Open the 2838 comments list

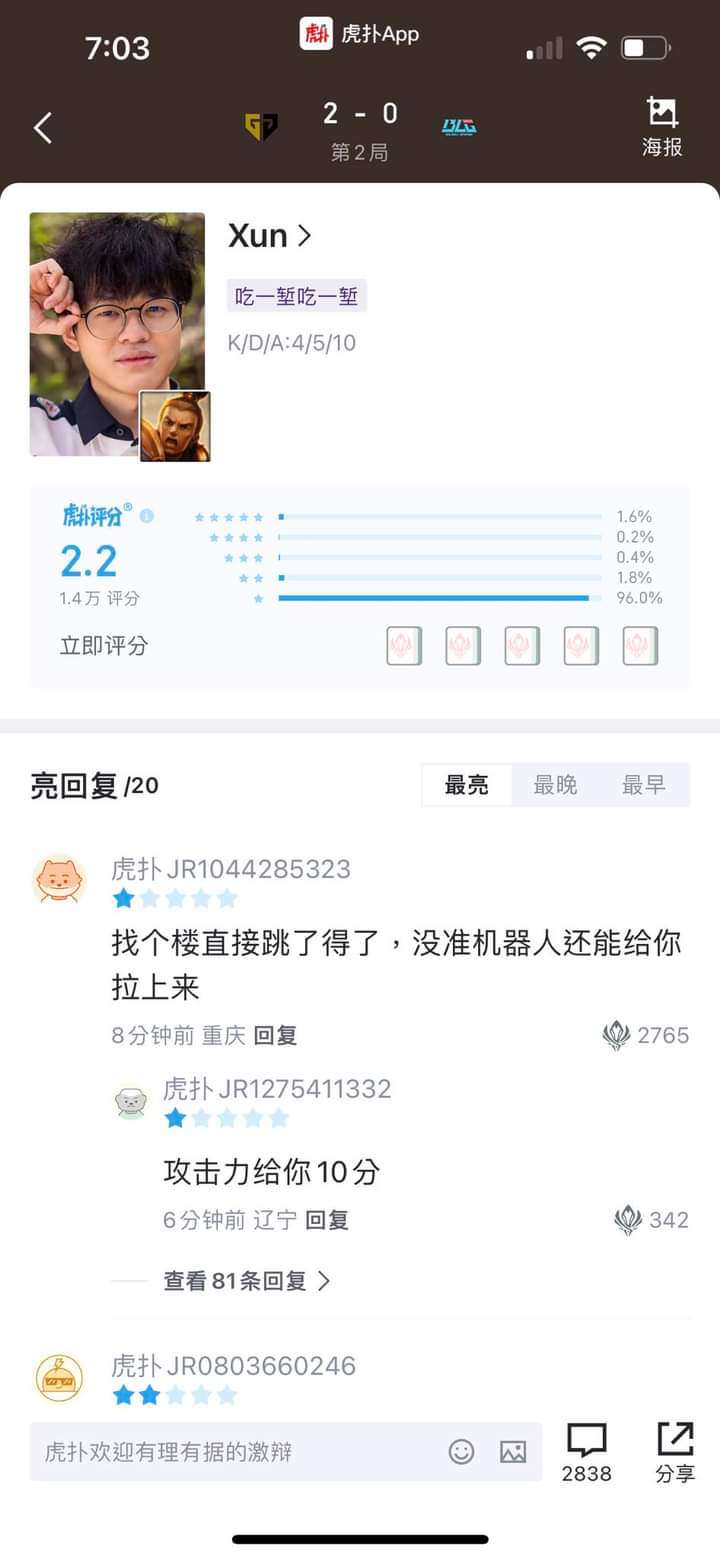(586, 1452)
